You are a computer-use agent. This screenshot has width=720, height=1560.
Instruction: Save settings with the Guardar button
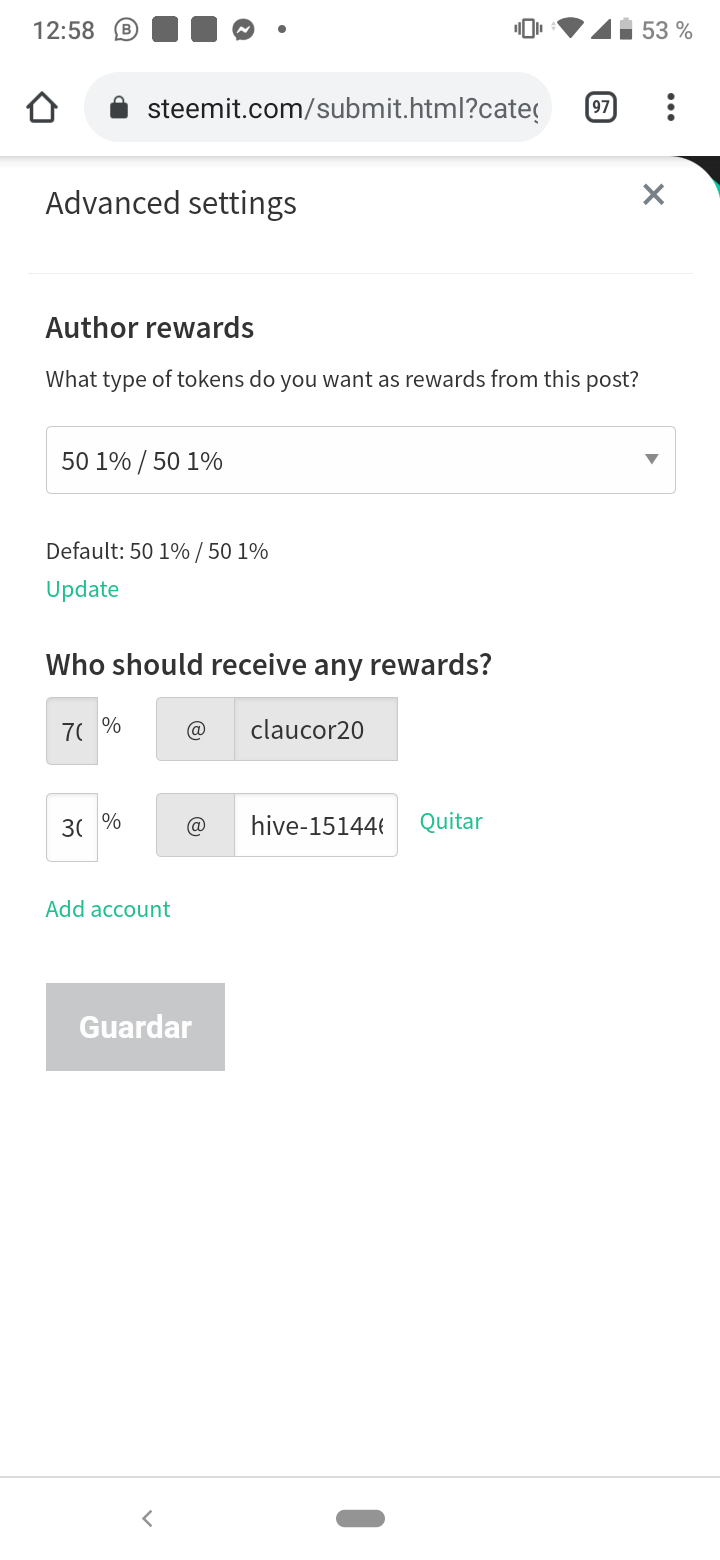135,1027
